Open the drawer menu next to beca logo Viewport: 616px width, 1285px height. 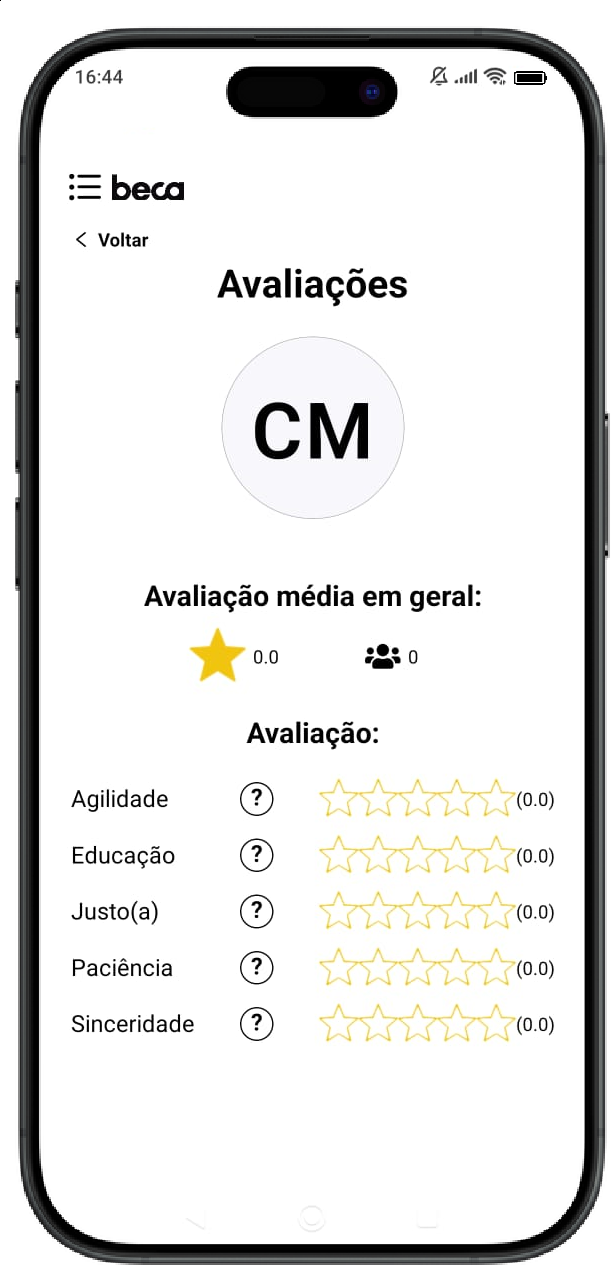85,187
